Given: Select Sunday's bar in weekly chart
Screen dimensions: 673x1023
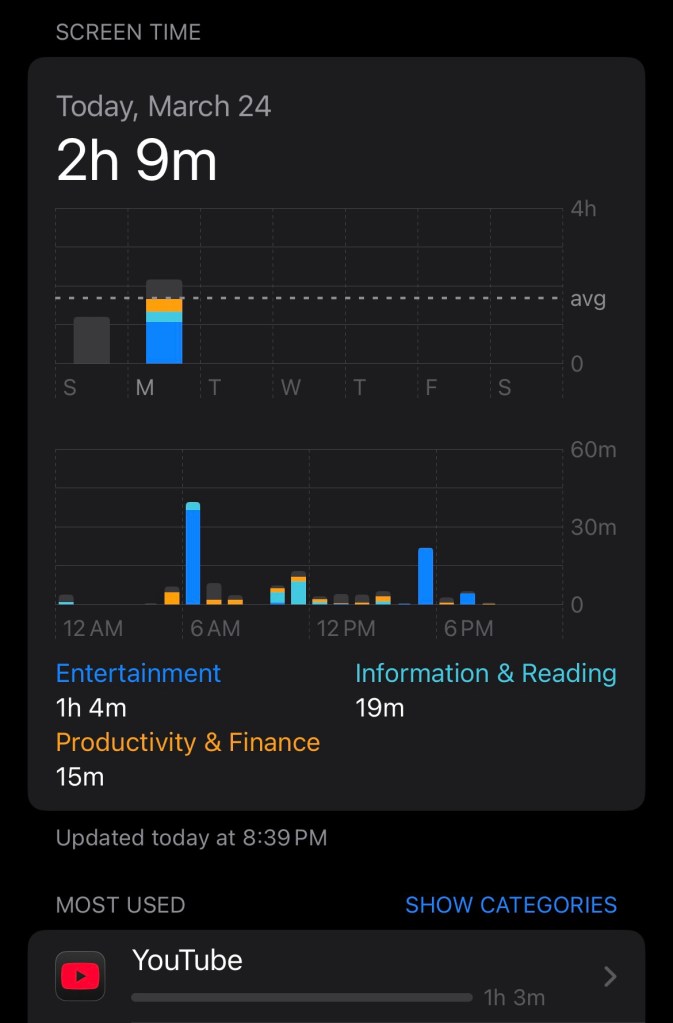Looking at the screenshot, I should (x=91, y=340).
